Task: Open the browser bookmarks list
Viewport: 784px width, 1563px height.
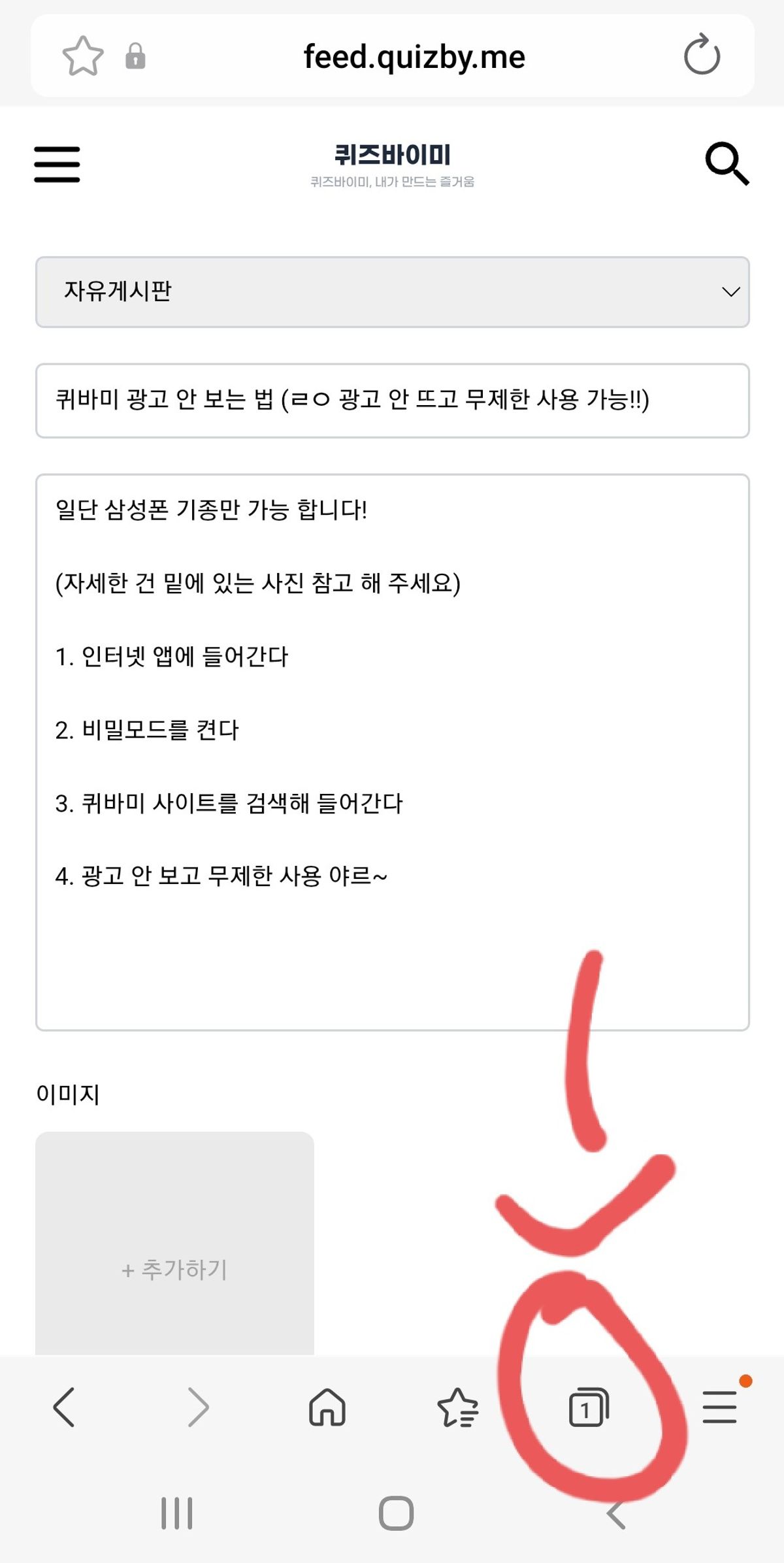Action: [x=457, y=1406]
